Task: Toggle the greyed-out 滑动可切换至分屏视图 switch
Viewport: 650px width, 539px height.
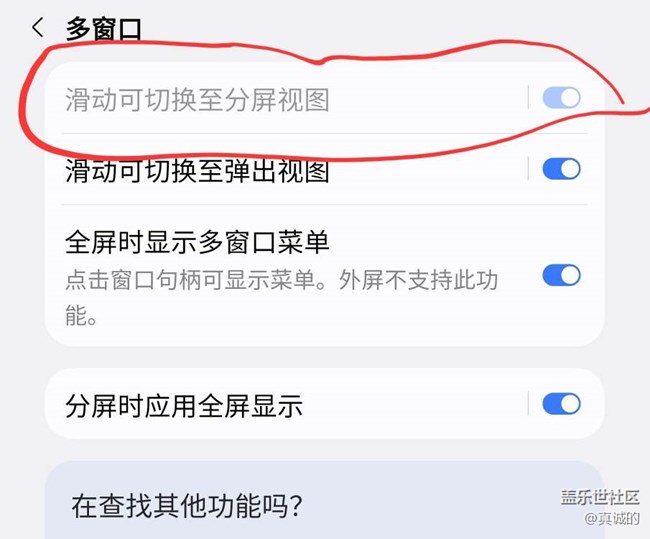Action: pos(561,97)
